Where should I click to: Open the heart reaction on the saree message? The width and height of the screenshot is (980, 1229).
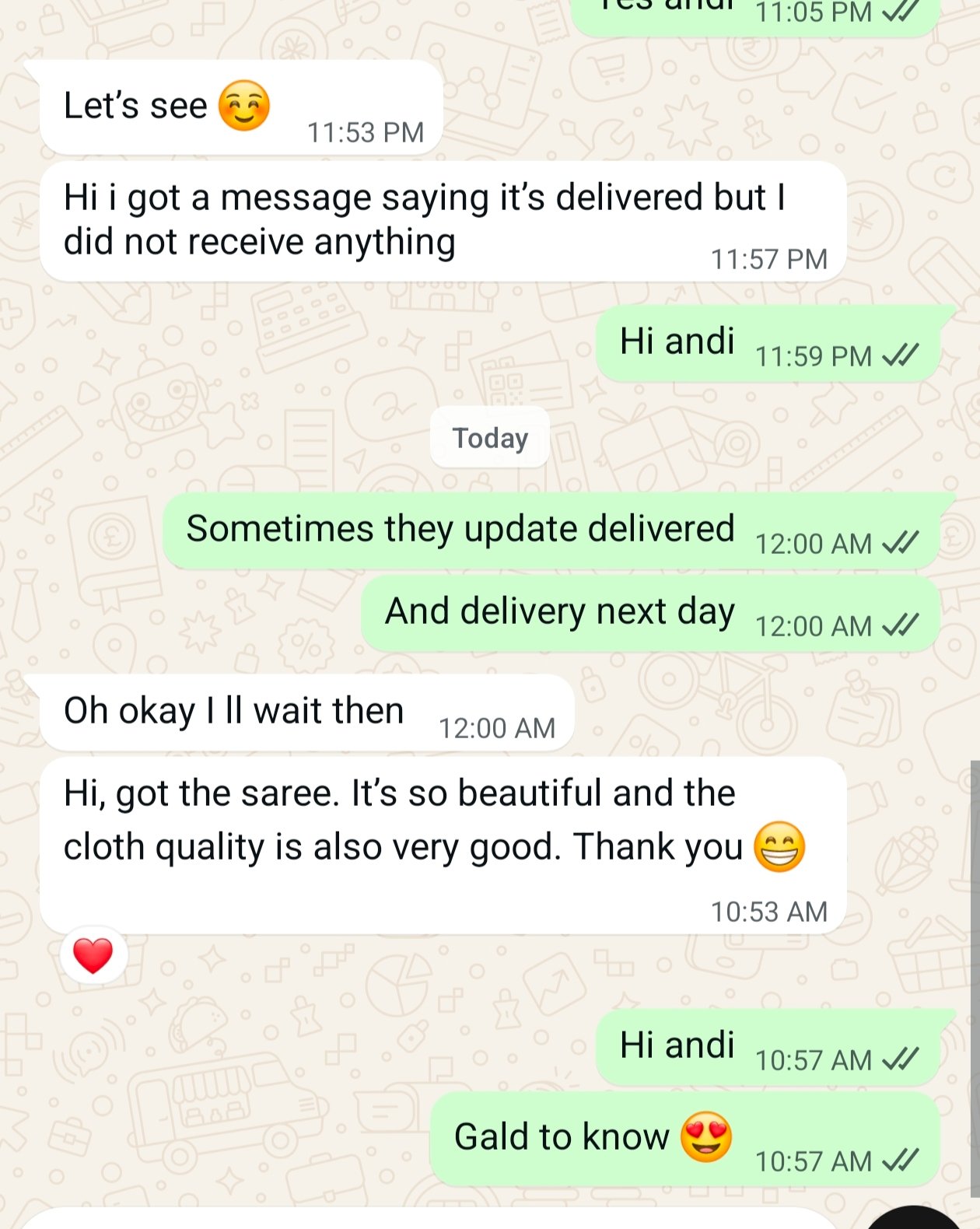pyautogui.click(x=93, y=955)
